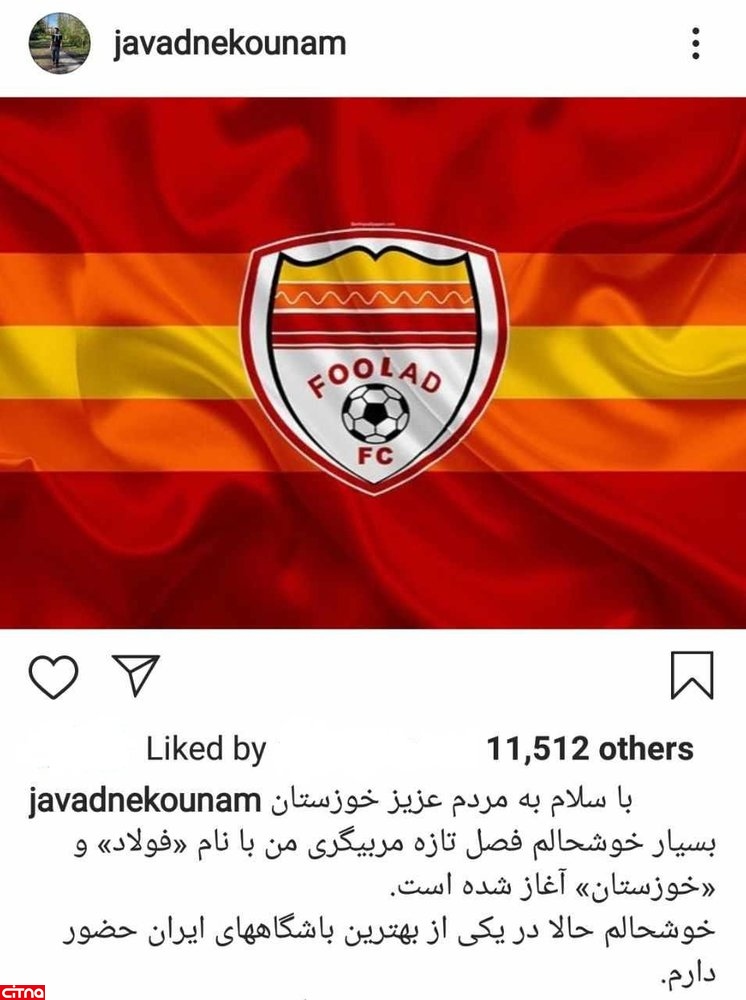
Task: Share the post via the paper plane icon
Action: [135, 676]
